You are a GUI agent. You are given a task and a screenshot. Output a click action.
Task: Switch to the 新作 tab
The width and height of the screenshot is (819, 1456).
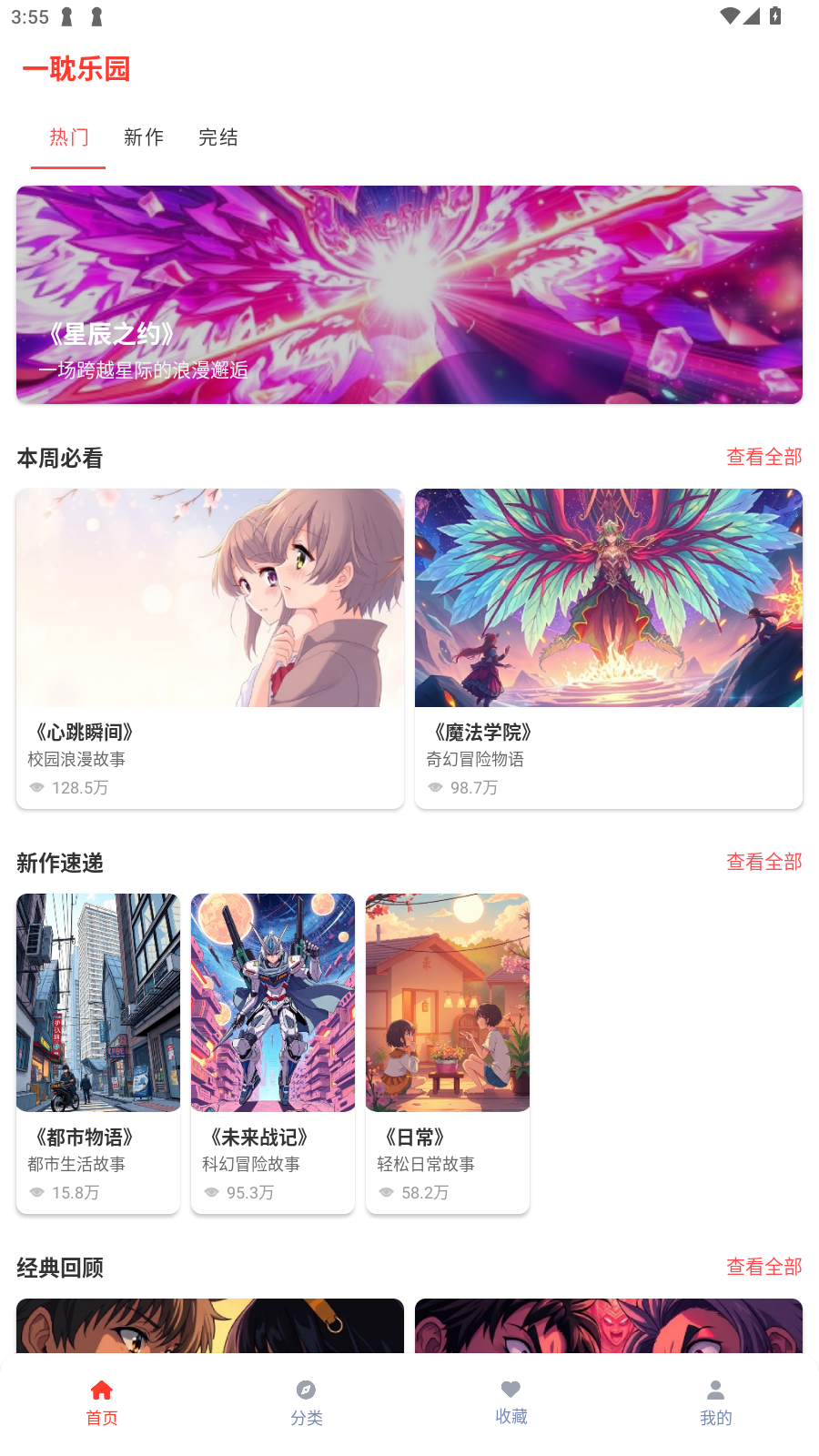pyautogui.click(x=144, y=137)
